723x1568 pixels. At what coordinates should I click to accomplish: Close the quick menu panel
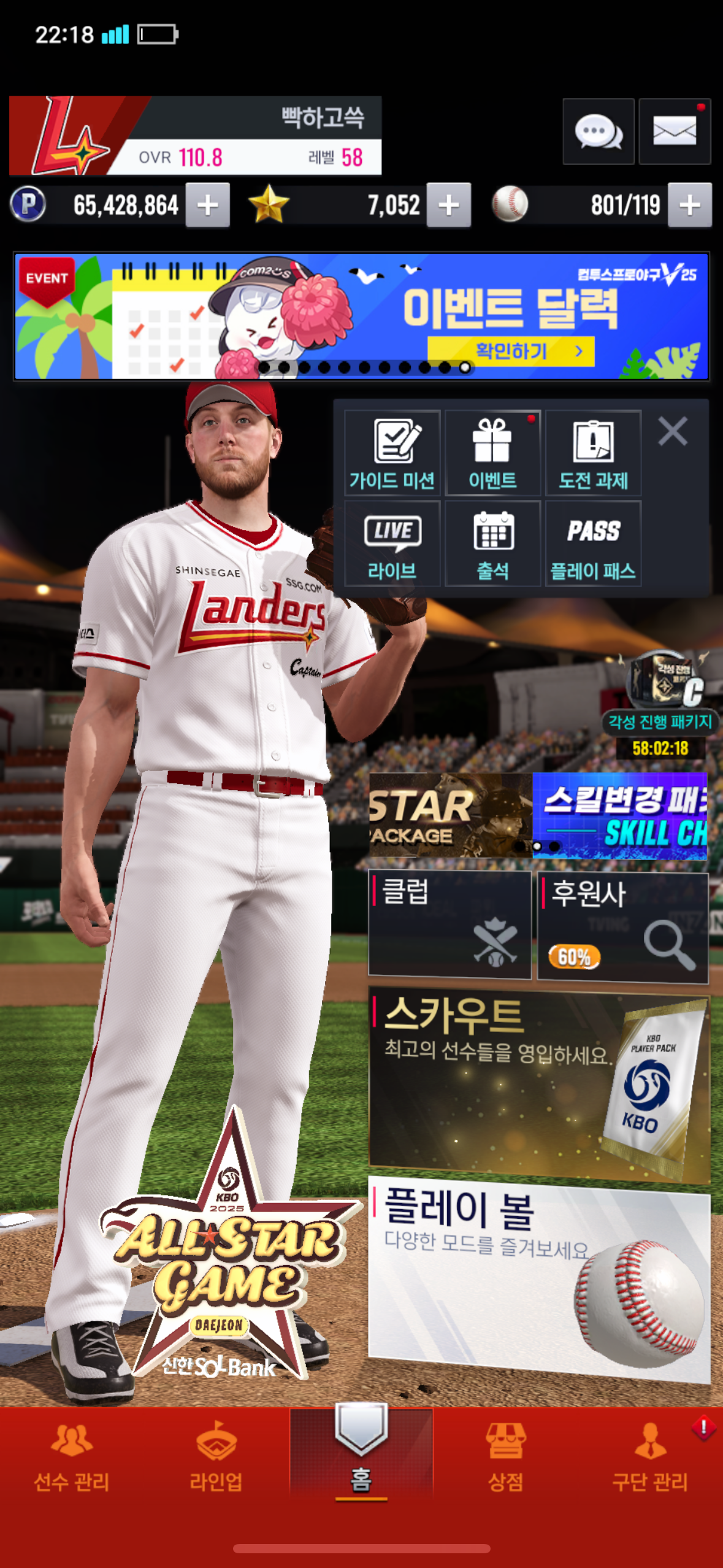tap(673, 431)
